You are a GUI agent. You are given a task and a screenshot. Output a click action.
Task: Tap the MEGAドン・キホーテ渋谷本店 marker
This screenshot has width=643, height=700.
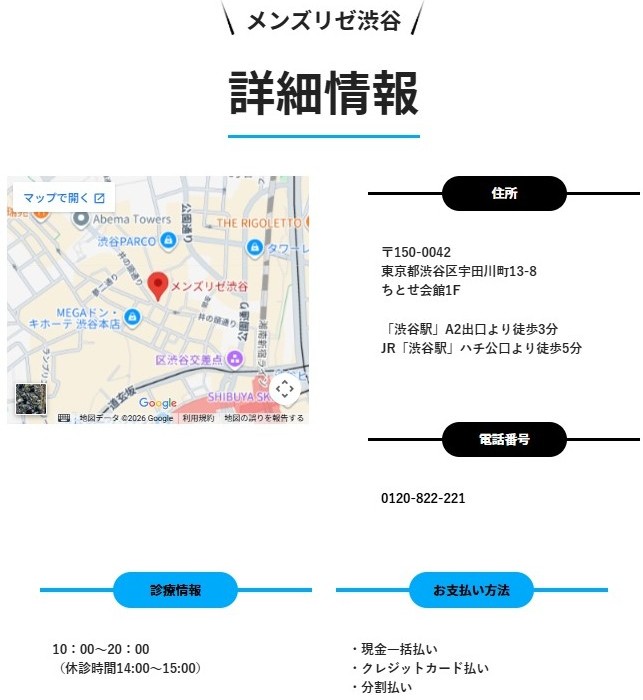132,317
